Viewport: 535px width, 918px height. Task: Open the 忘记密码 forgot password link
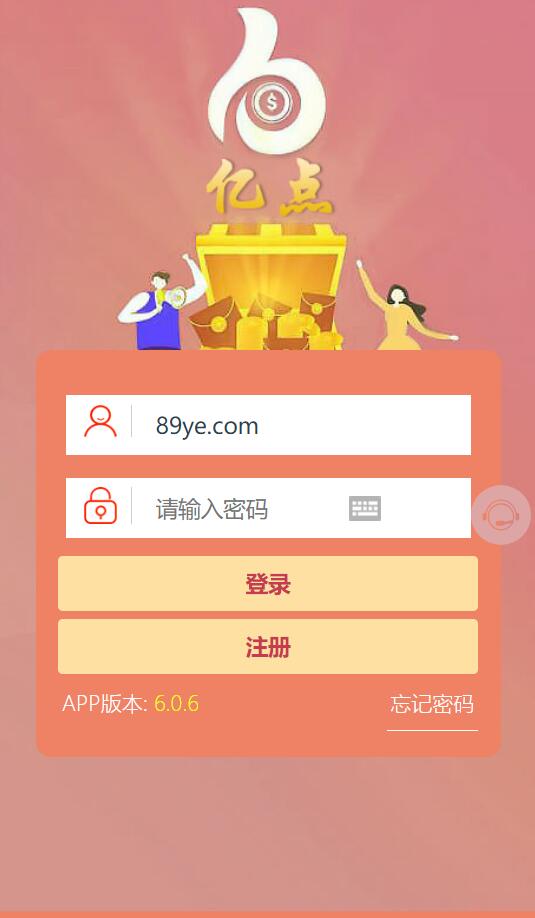click(x=432, y=704)
